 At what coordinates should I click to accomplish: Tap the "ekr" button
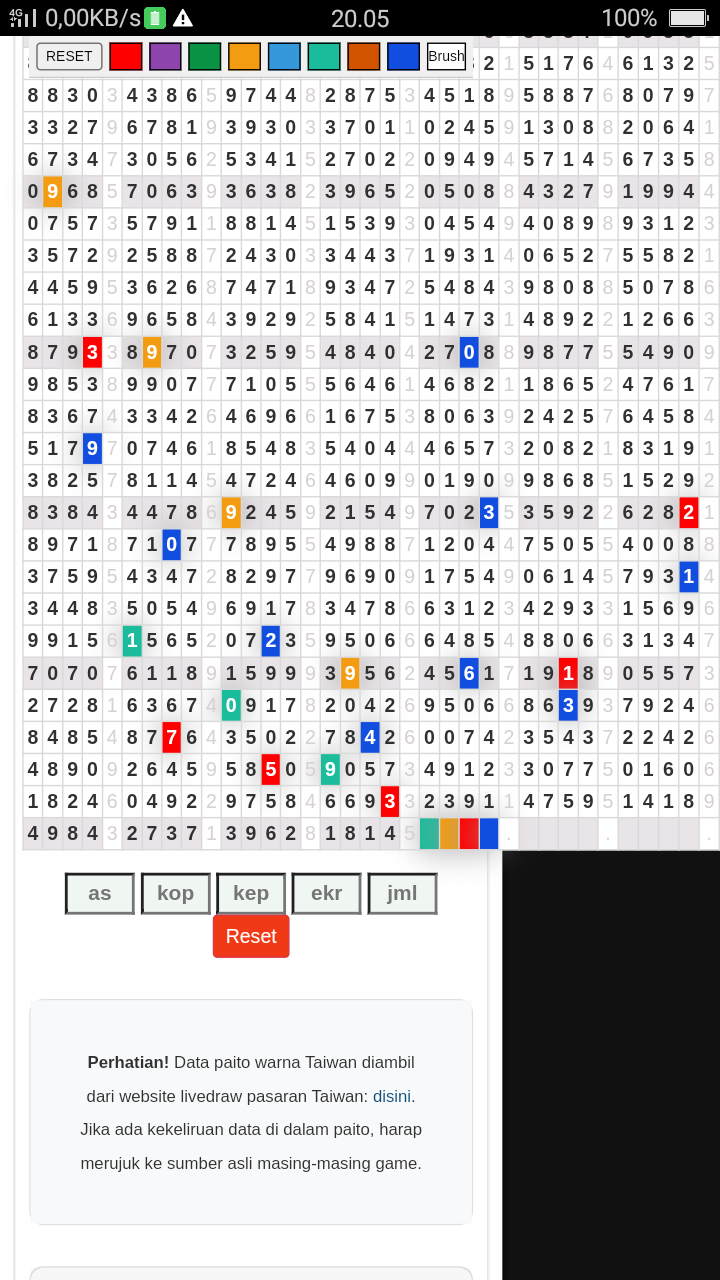tap(326, 893)
